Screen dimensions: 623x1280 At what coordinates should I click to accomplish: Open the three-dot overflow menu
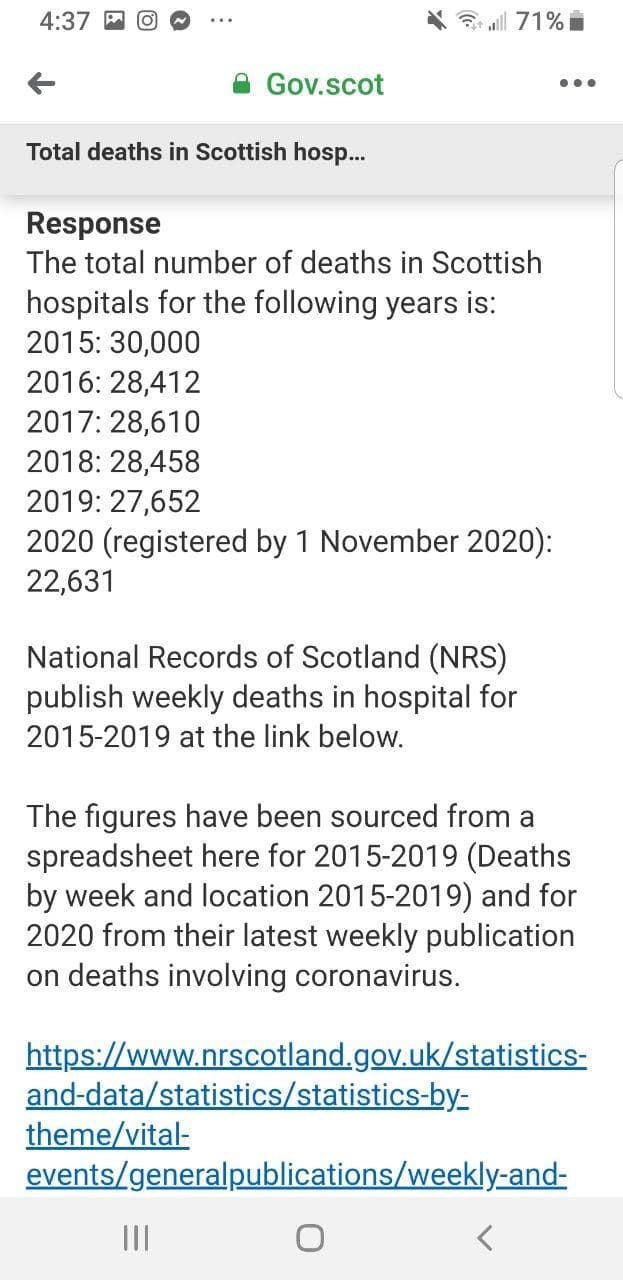577,84
